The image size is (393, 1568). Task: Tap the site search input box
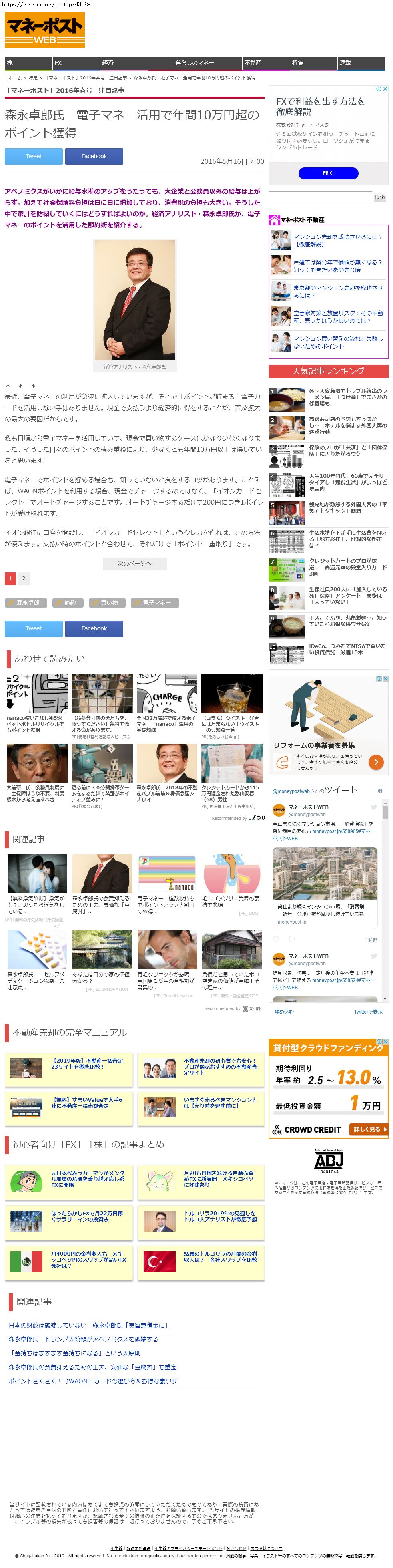click(320, 197)
